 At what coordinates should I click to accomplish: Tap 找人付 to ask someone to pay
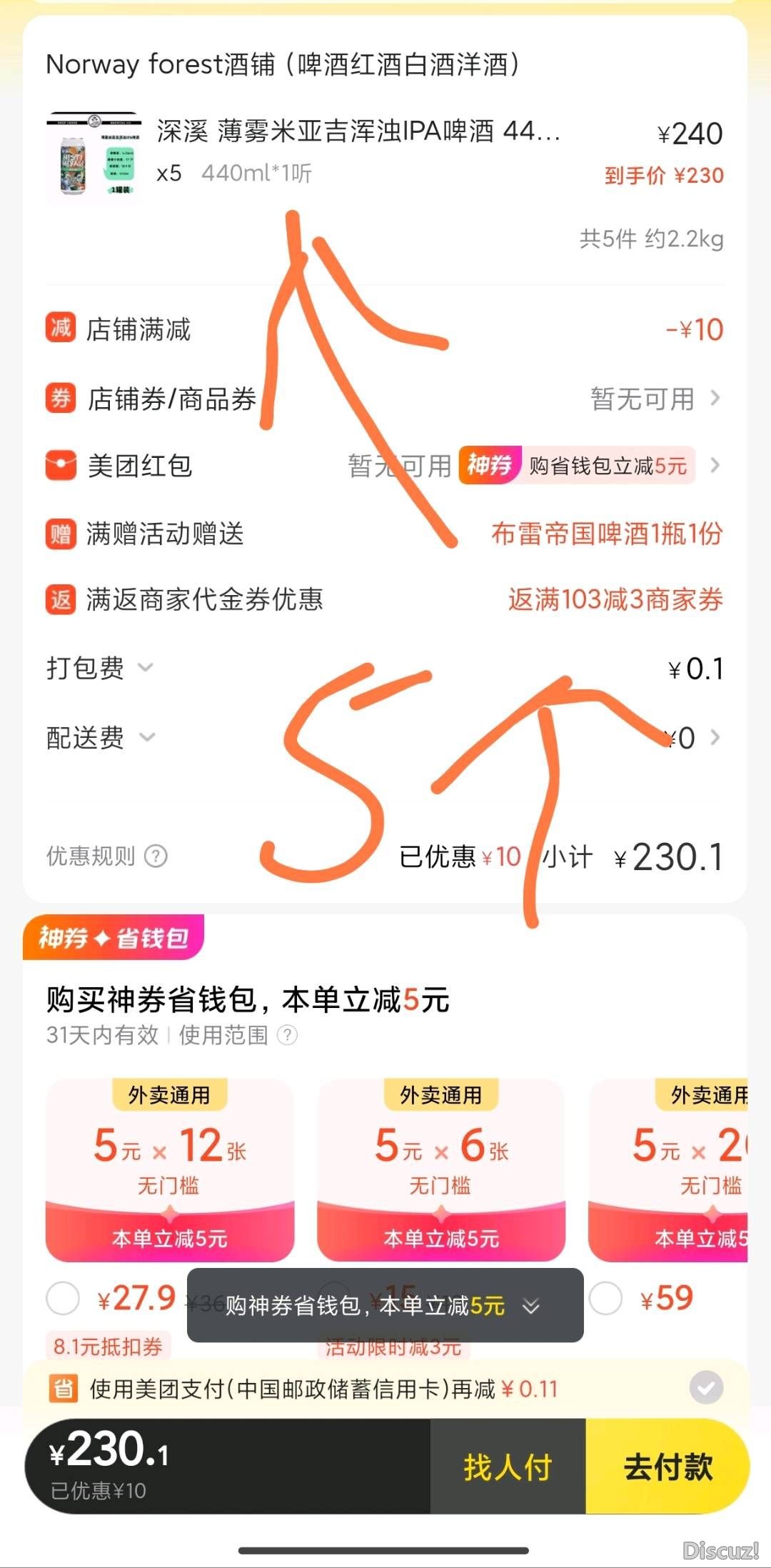click(x=508, y=1467)
